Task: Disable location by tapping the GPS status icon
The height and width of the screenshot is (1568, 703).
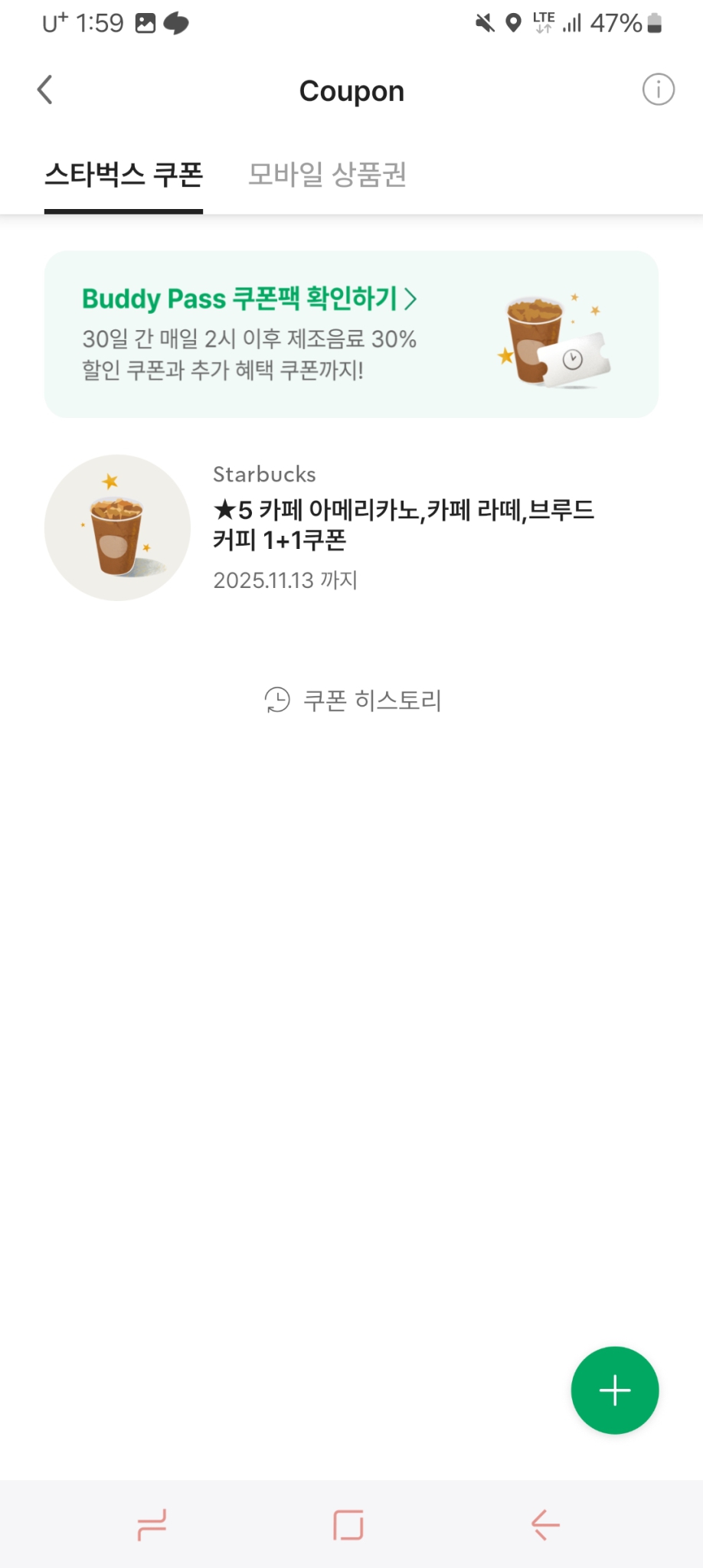Action: click(511, 23)
